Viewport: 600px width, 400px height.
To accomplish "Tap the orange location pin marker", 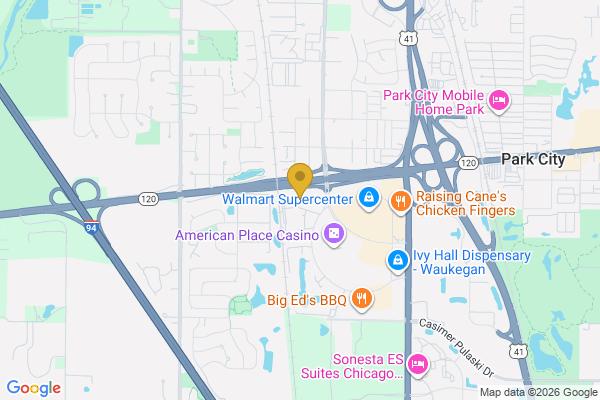I will [x=300, y=180].
